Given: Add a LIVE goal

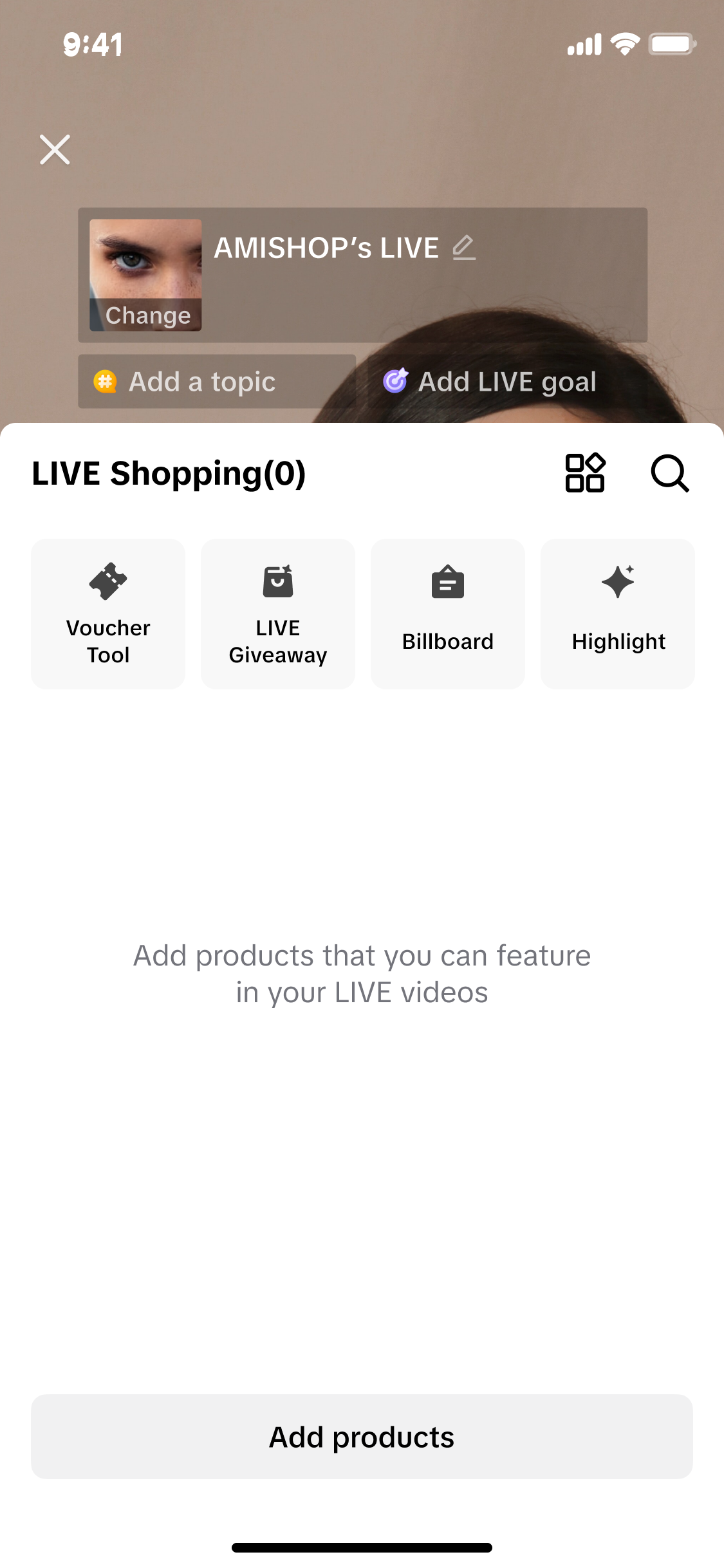Looking at the screenshot, I should (x=506, y=382).
